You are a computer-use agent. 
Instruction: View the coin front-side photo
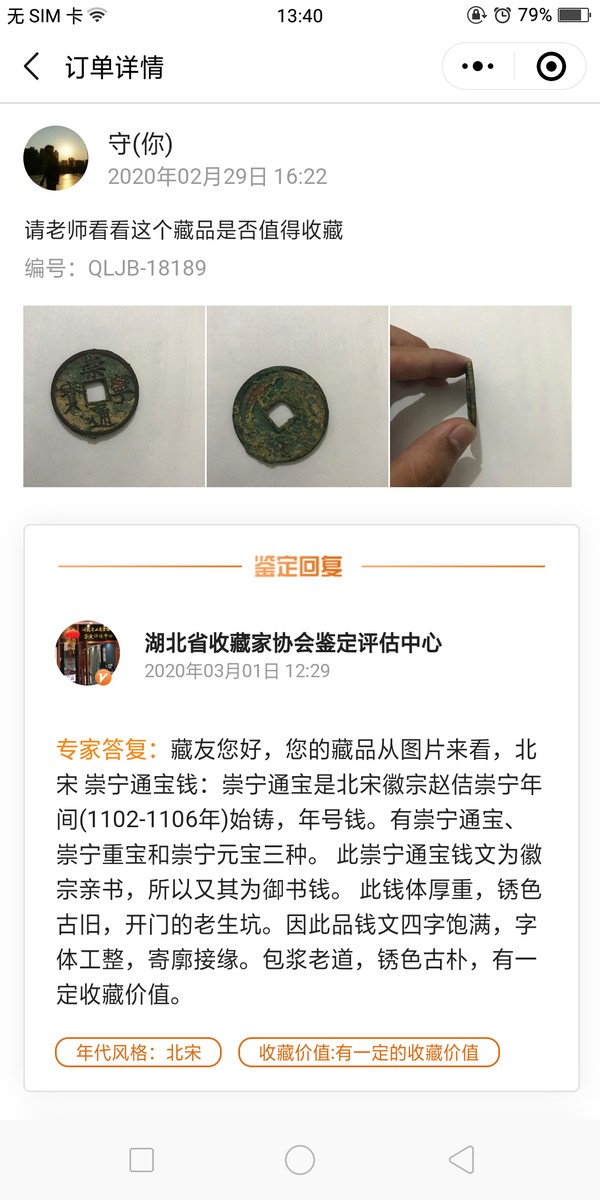[x=114, y=396]
